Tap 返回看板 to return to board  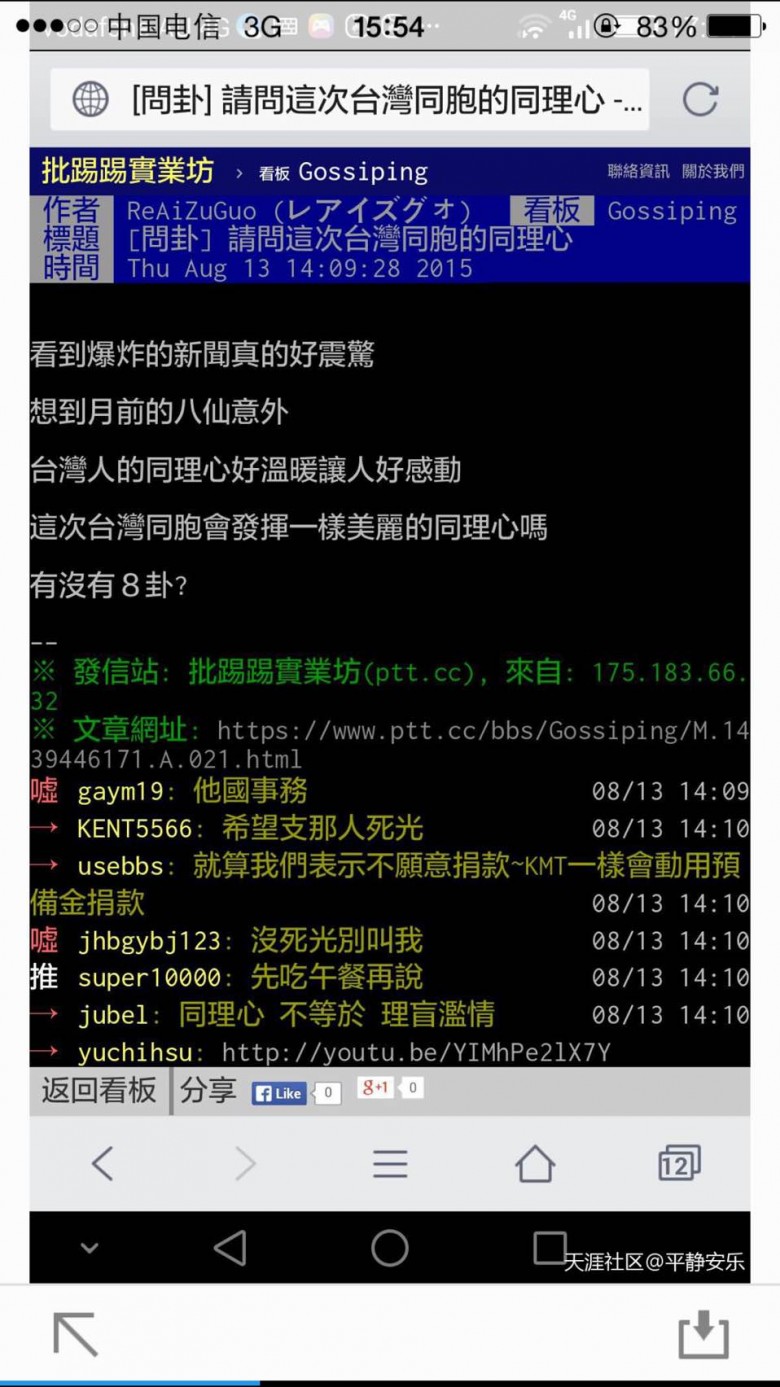point(99,1091)
